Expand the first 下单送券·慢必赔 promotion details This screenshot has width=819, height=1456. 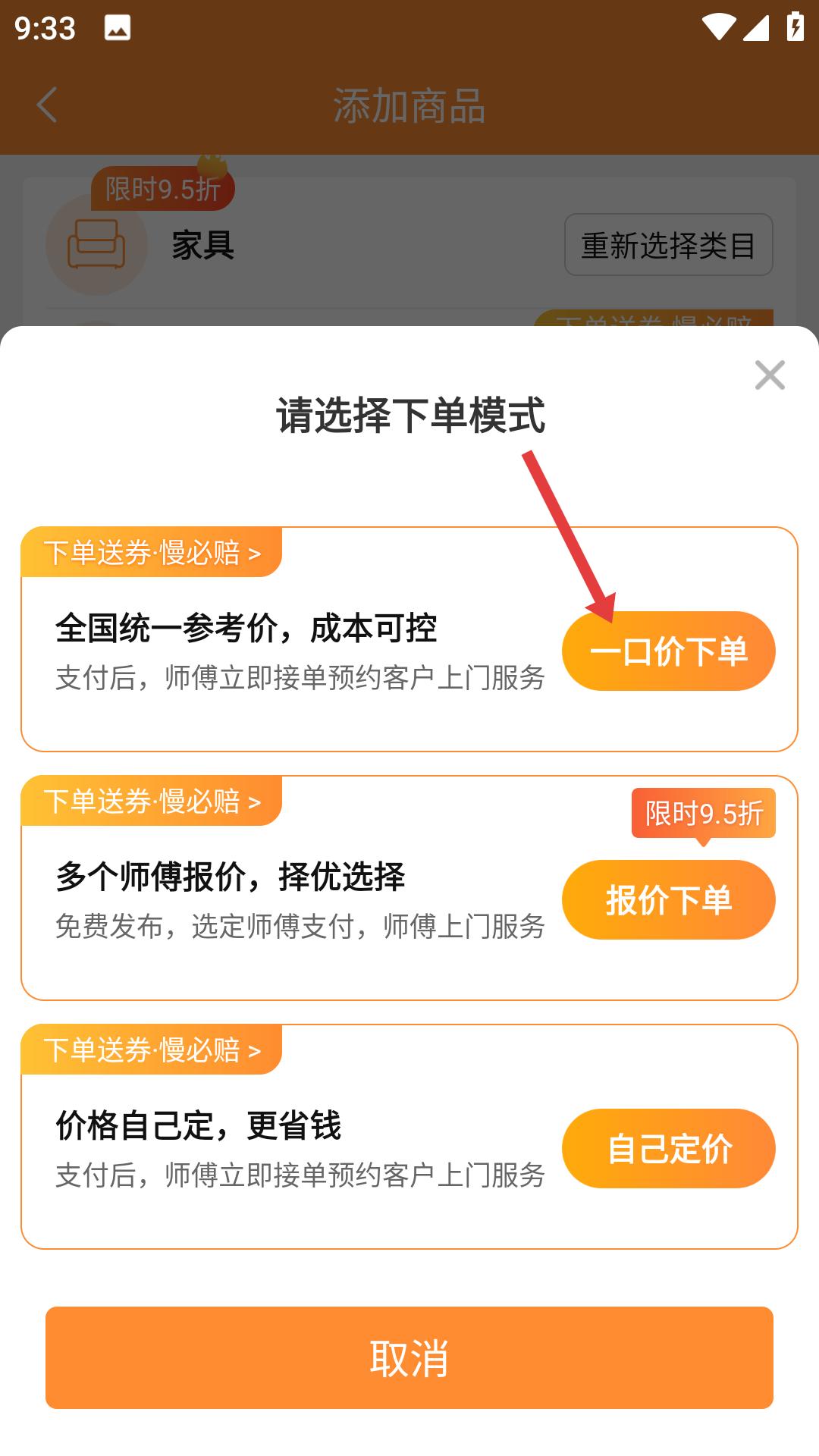(152, 553)
